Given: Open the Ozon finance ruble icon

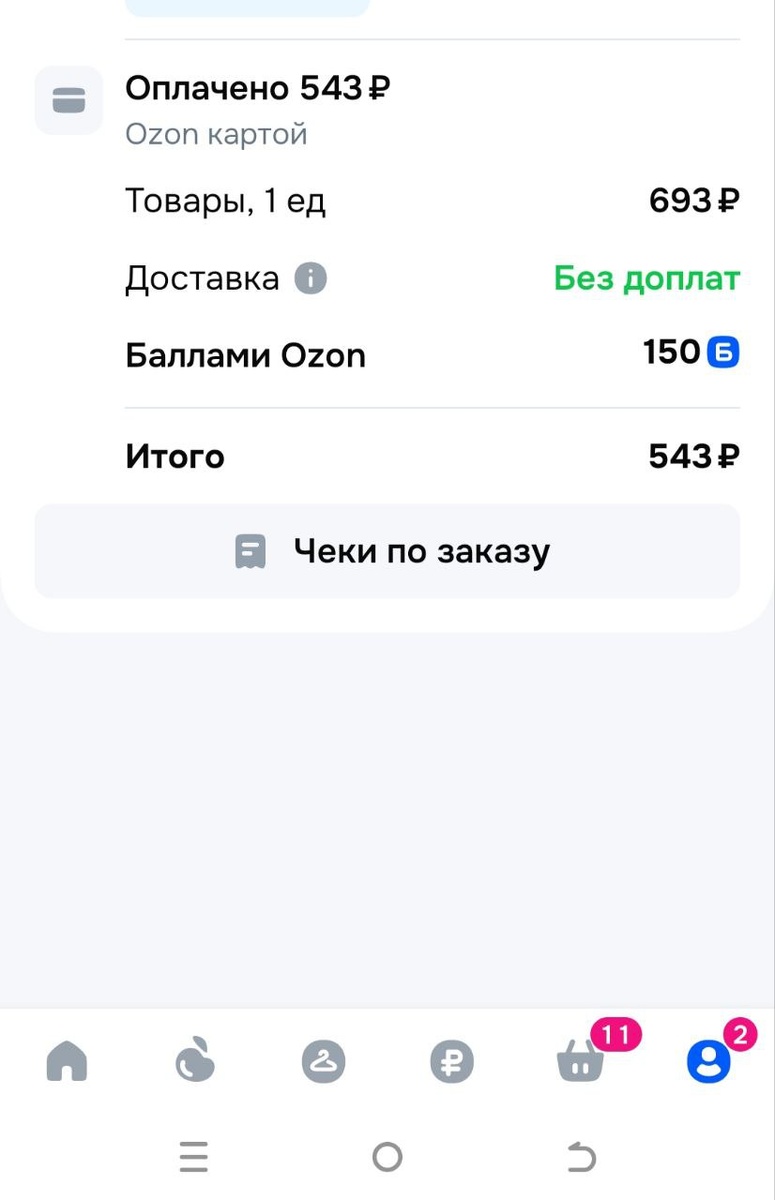Looking at the screenshot, I should click(x=451, y=1062).
